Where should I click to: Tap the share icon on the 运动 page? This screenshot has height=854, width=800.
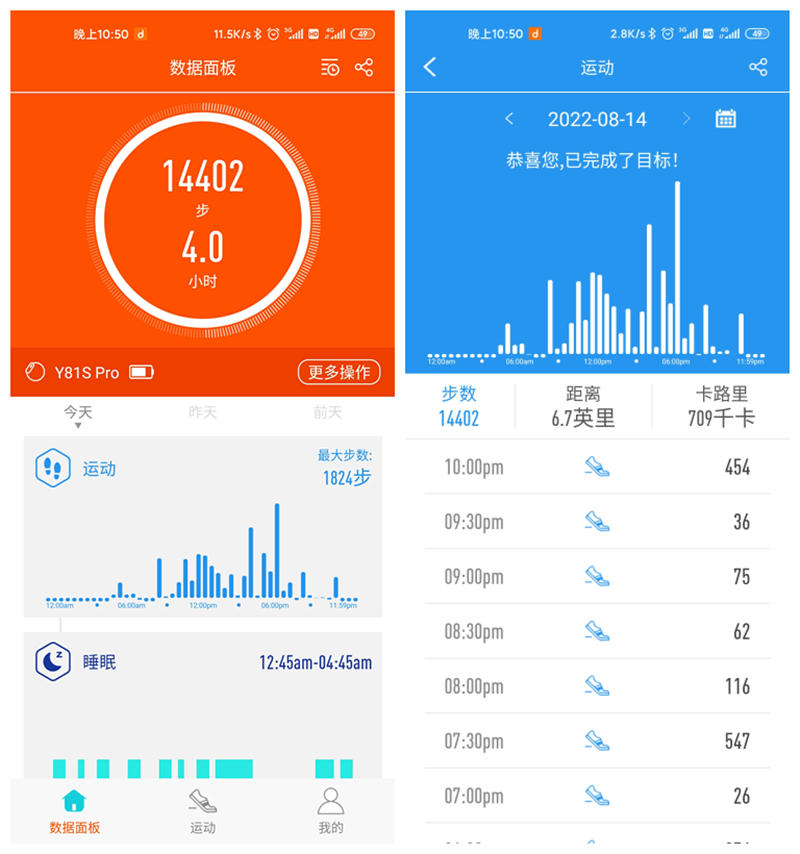[758, 68]
